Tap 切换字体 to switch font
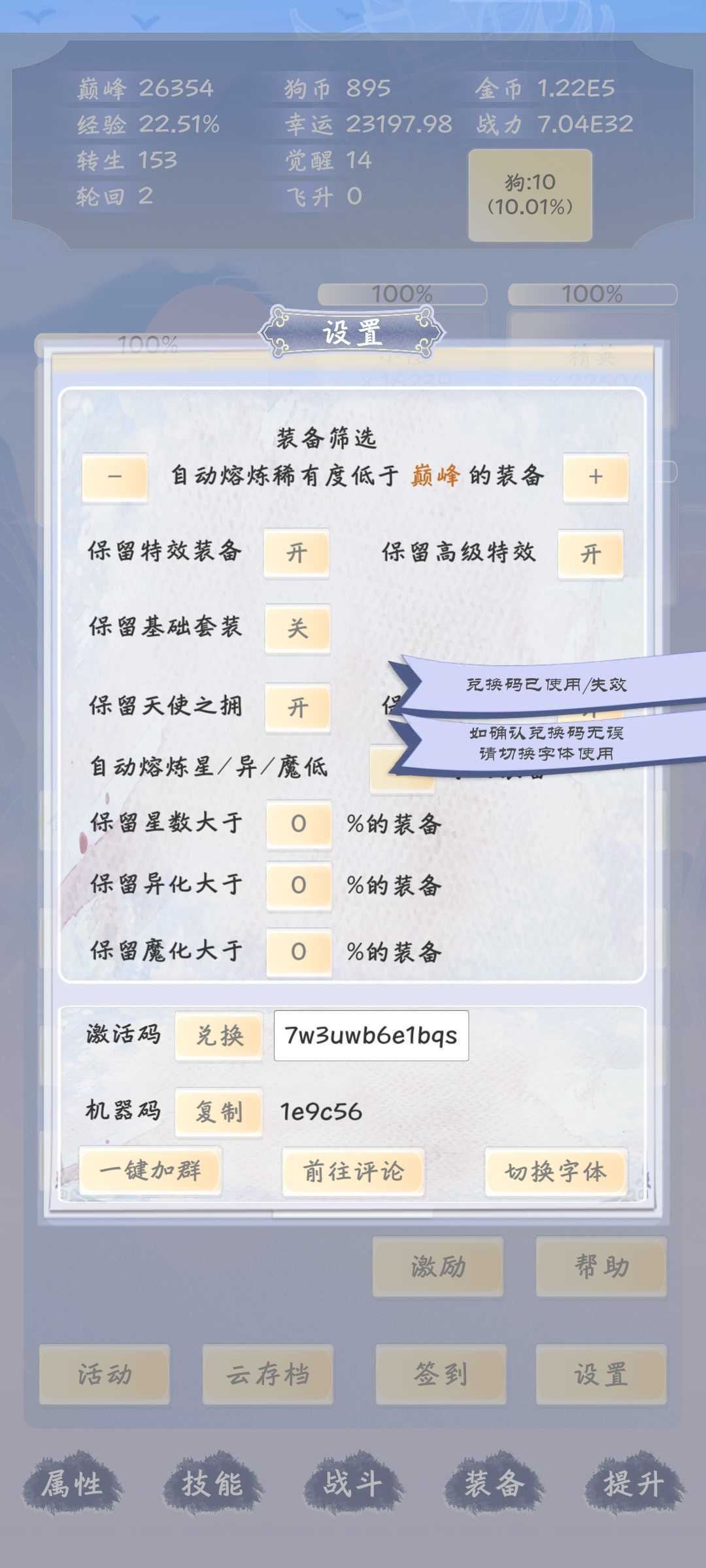The image size is (706, 1568). click(x=556, y=1171)
